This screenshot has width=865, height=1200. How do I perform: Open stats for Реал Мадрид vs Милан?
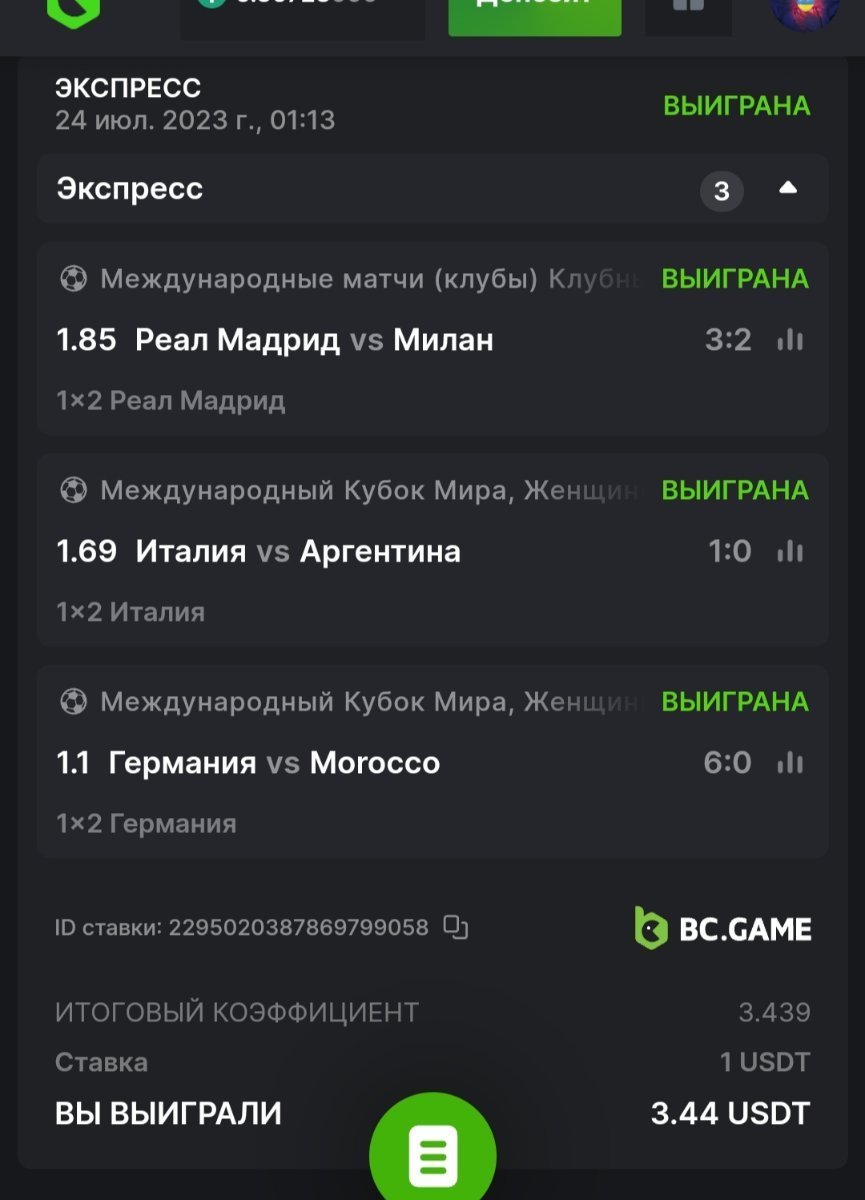click(x=790, y=340)
